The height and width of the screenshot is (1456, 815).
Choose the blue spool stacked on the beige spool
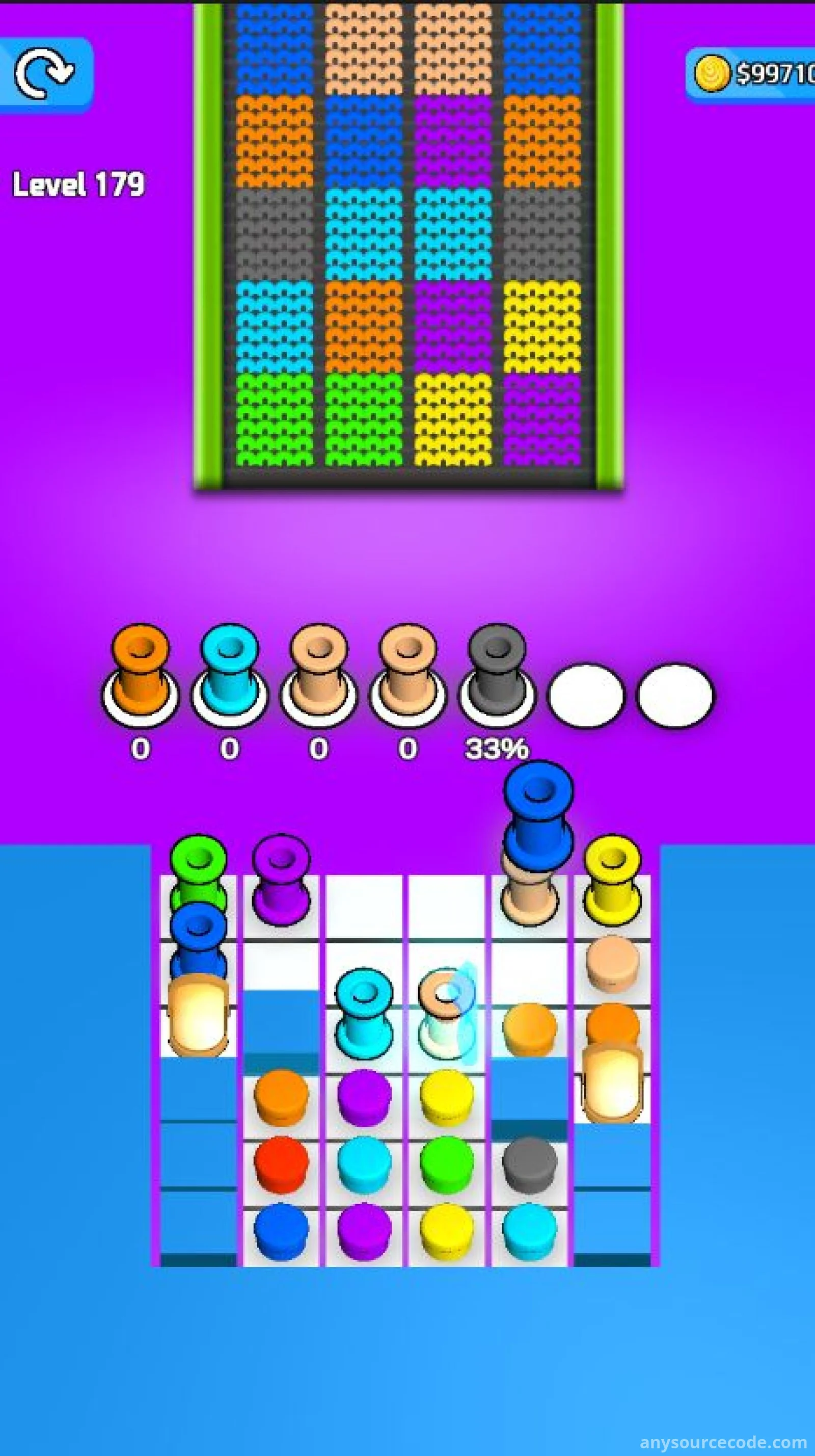click(x=538, y=814)
